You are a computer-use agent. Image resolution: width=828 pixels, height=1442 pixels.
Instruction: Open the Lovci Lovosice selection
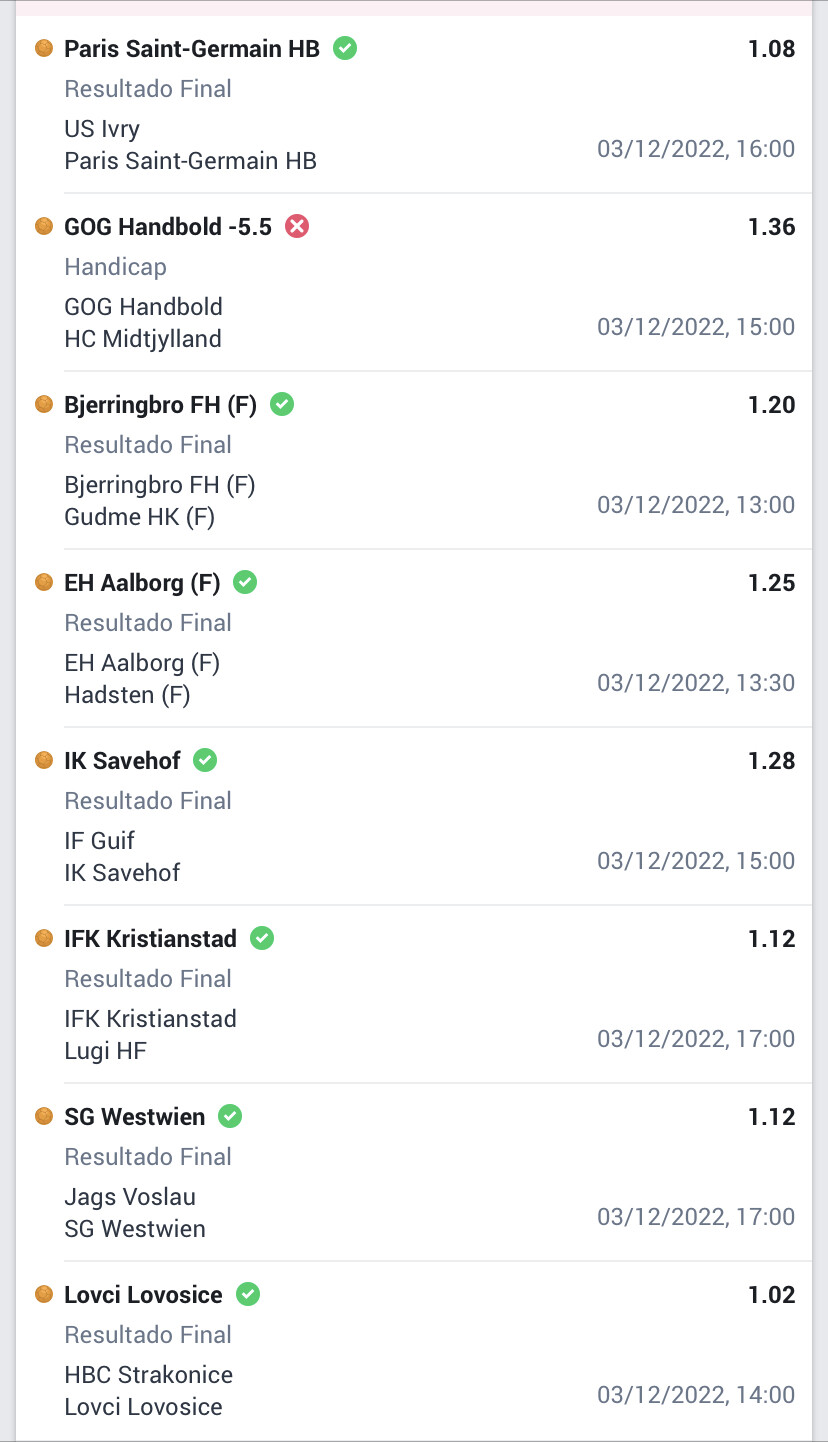coord(414,1351)
